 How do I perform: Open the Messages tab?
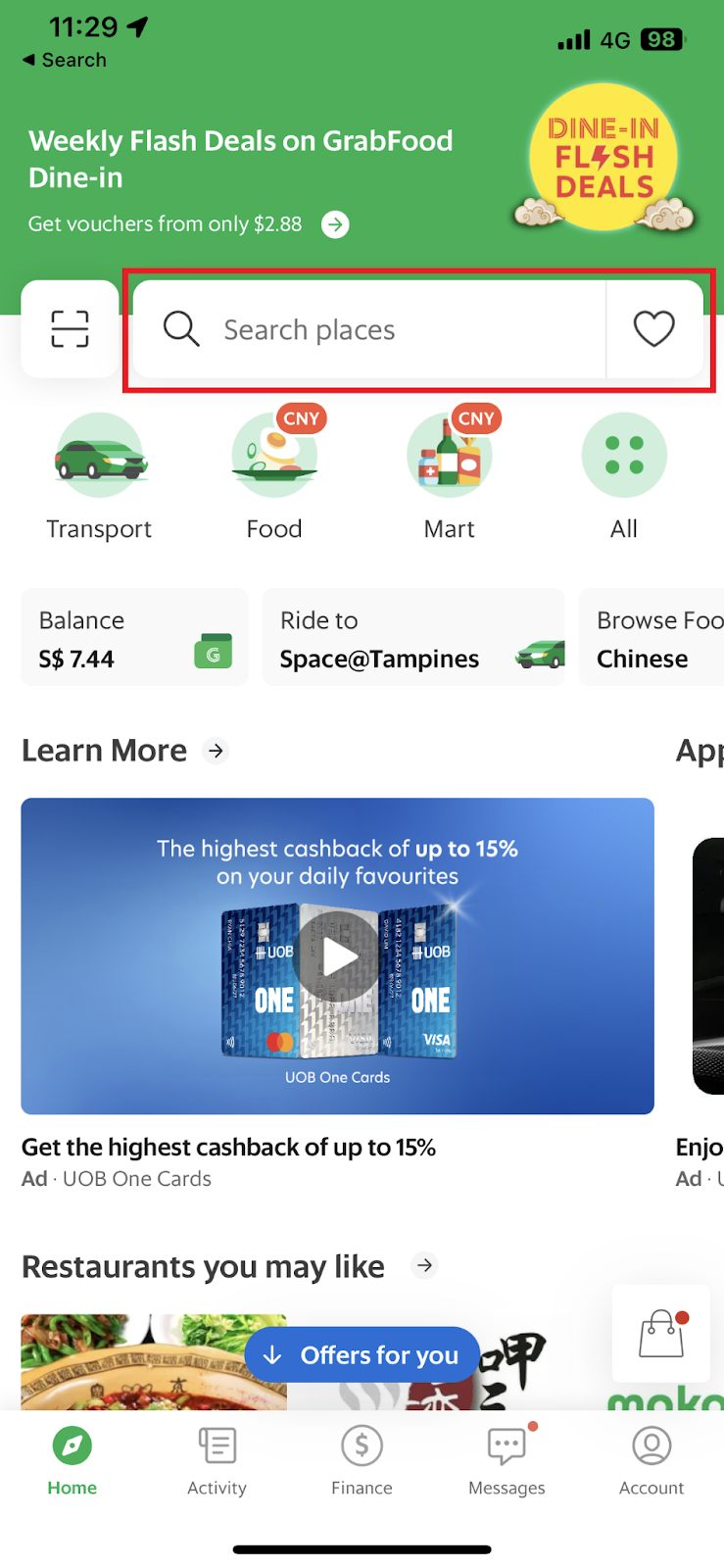[x=507, y=1460]
